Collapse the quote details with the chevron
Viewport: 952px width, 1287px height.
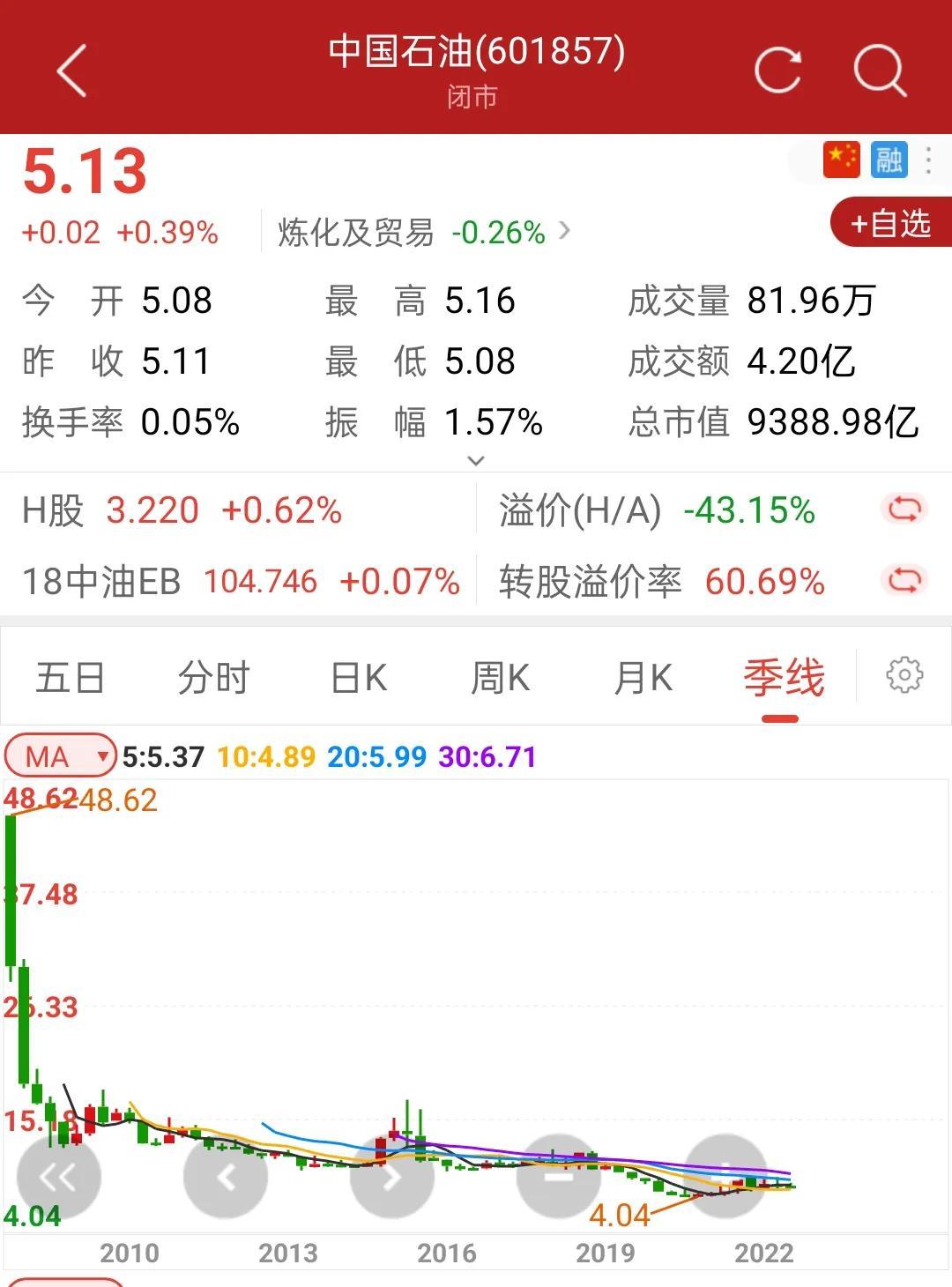[x=476, y=460]
